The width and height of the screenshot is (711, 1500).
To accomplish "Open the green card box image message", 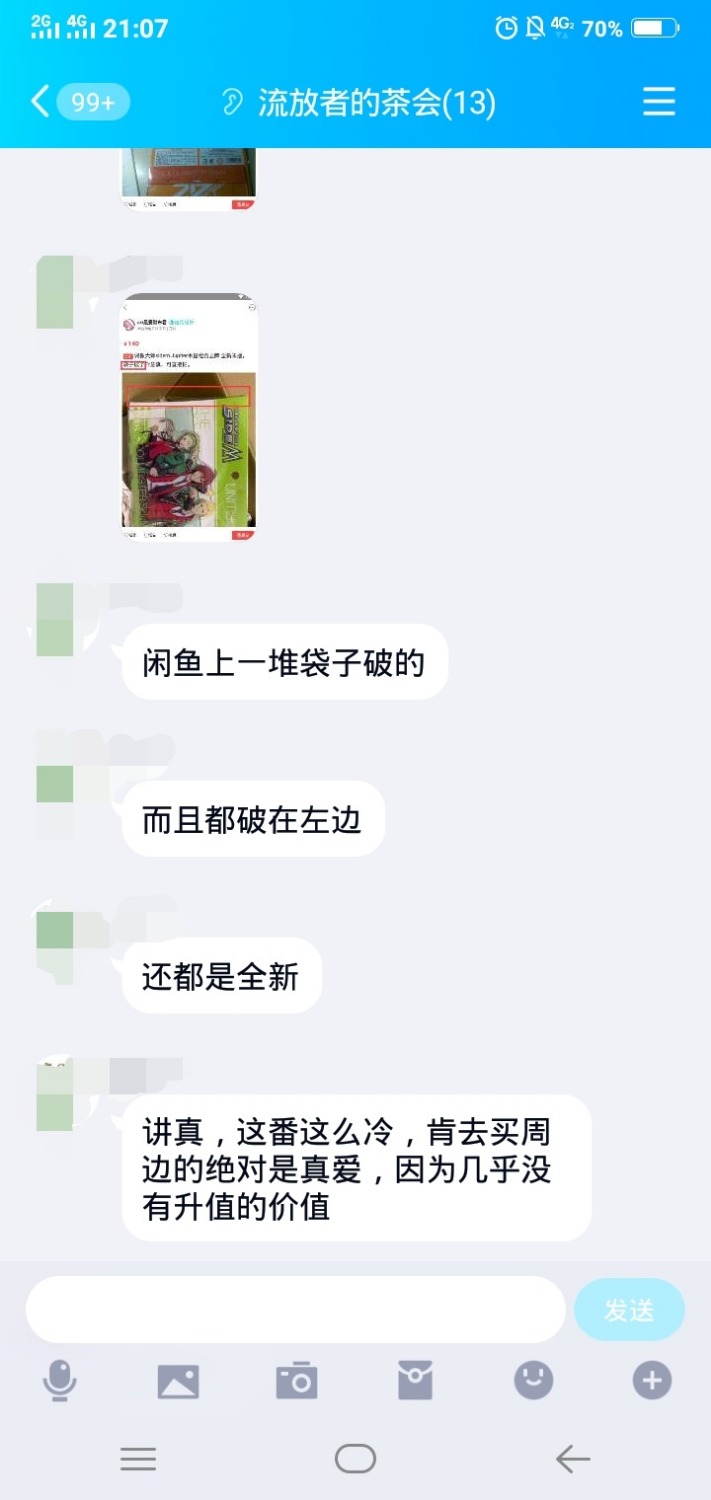I will (x=189, y=418).
